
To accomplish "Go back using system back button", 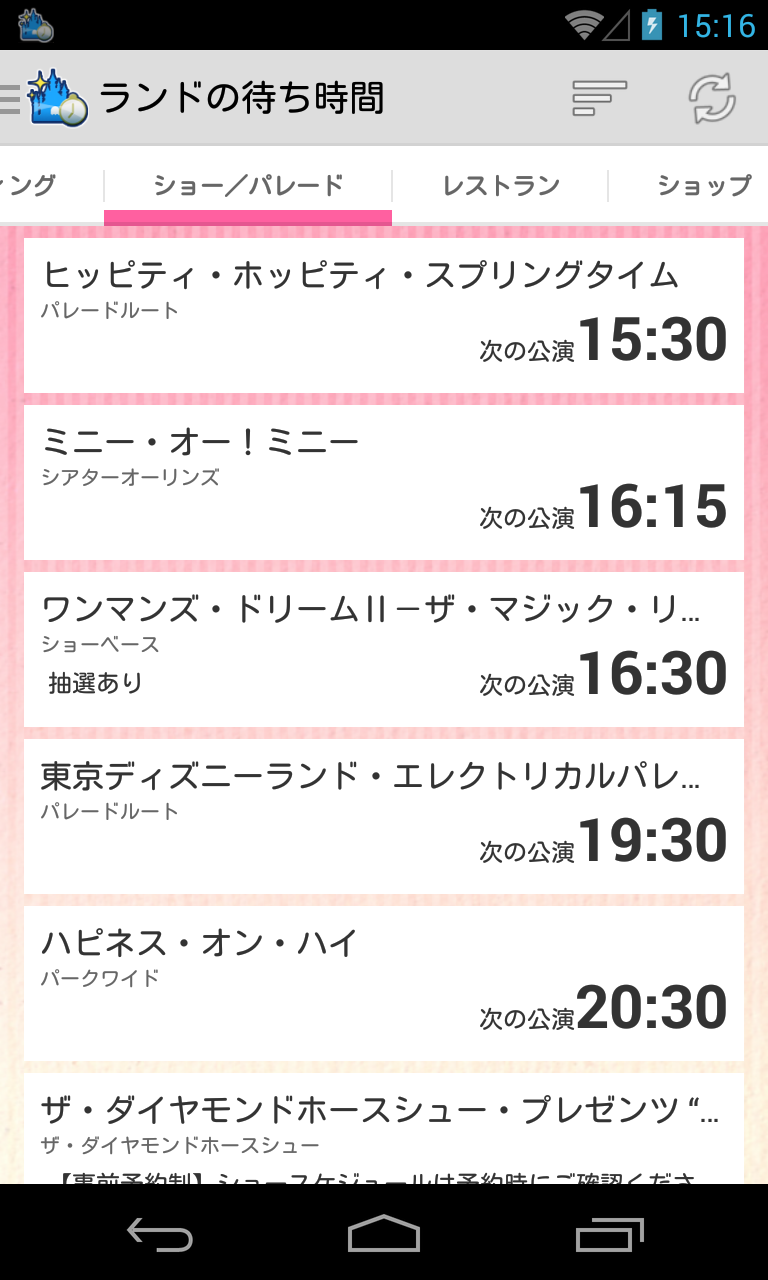I will tap(160, 1234).
